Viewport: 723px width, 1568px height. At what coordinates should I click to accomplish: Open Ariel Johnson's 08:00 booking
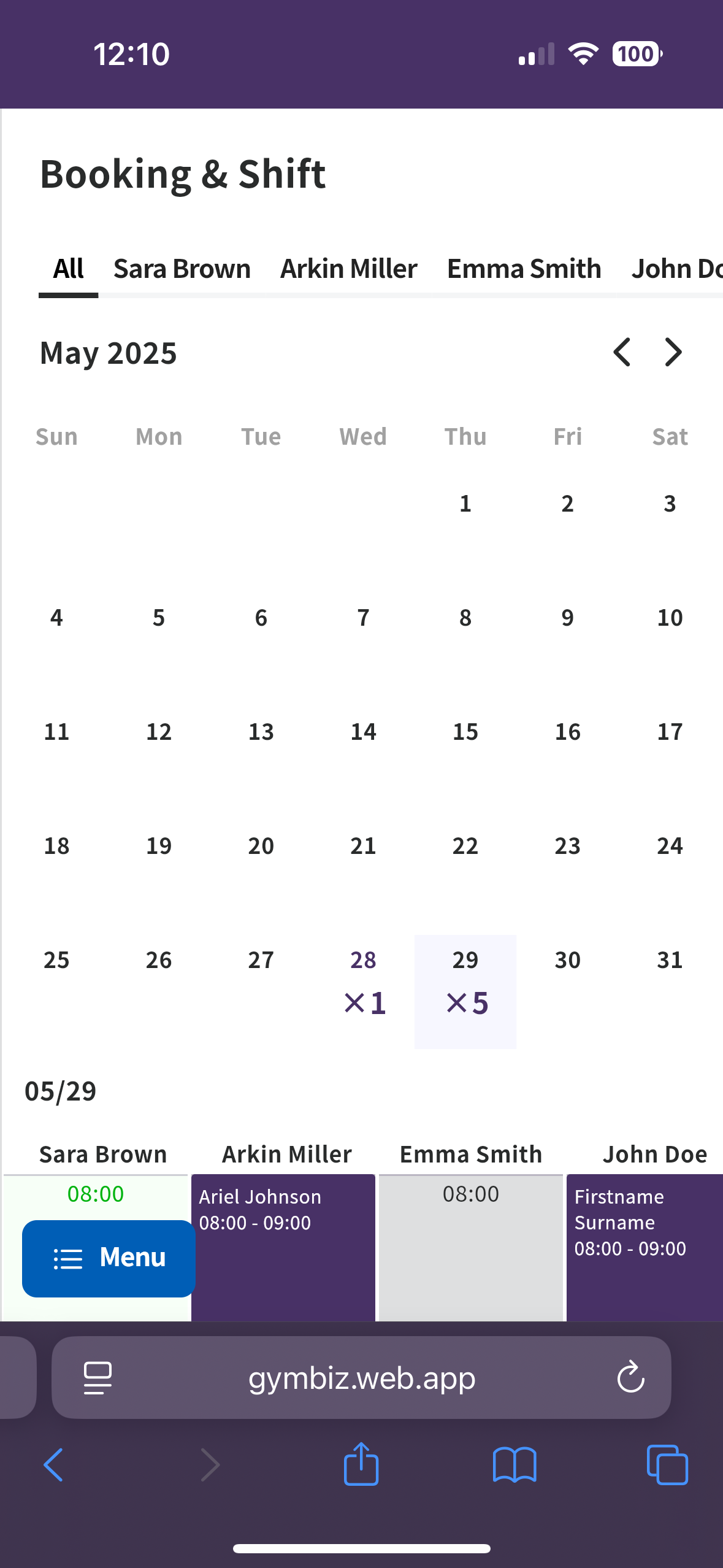click(x=283, y=1247)
